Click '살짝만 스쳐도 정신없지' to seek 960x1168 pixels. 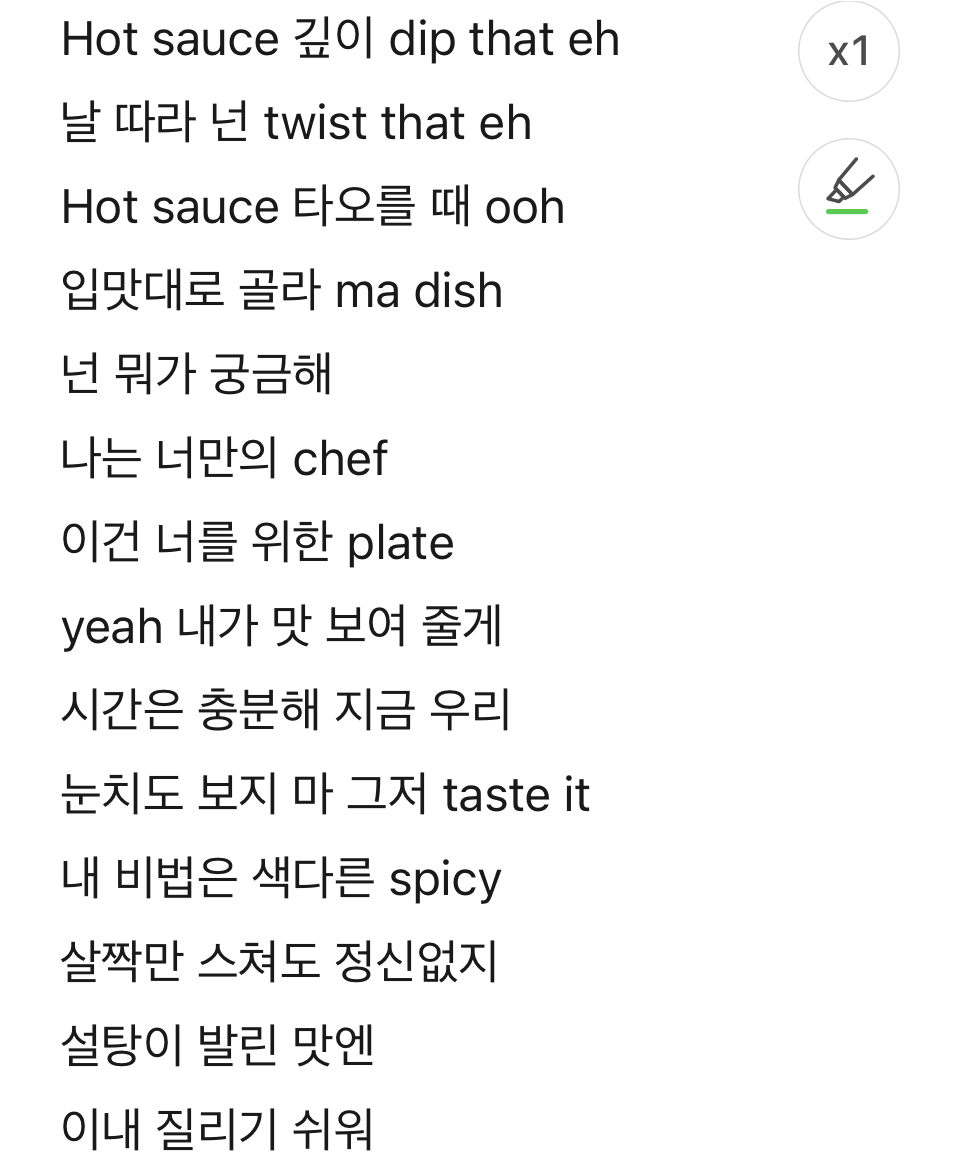pos(281,962)
